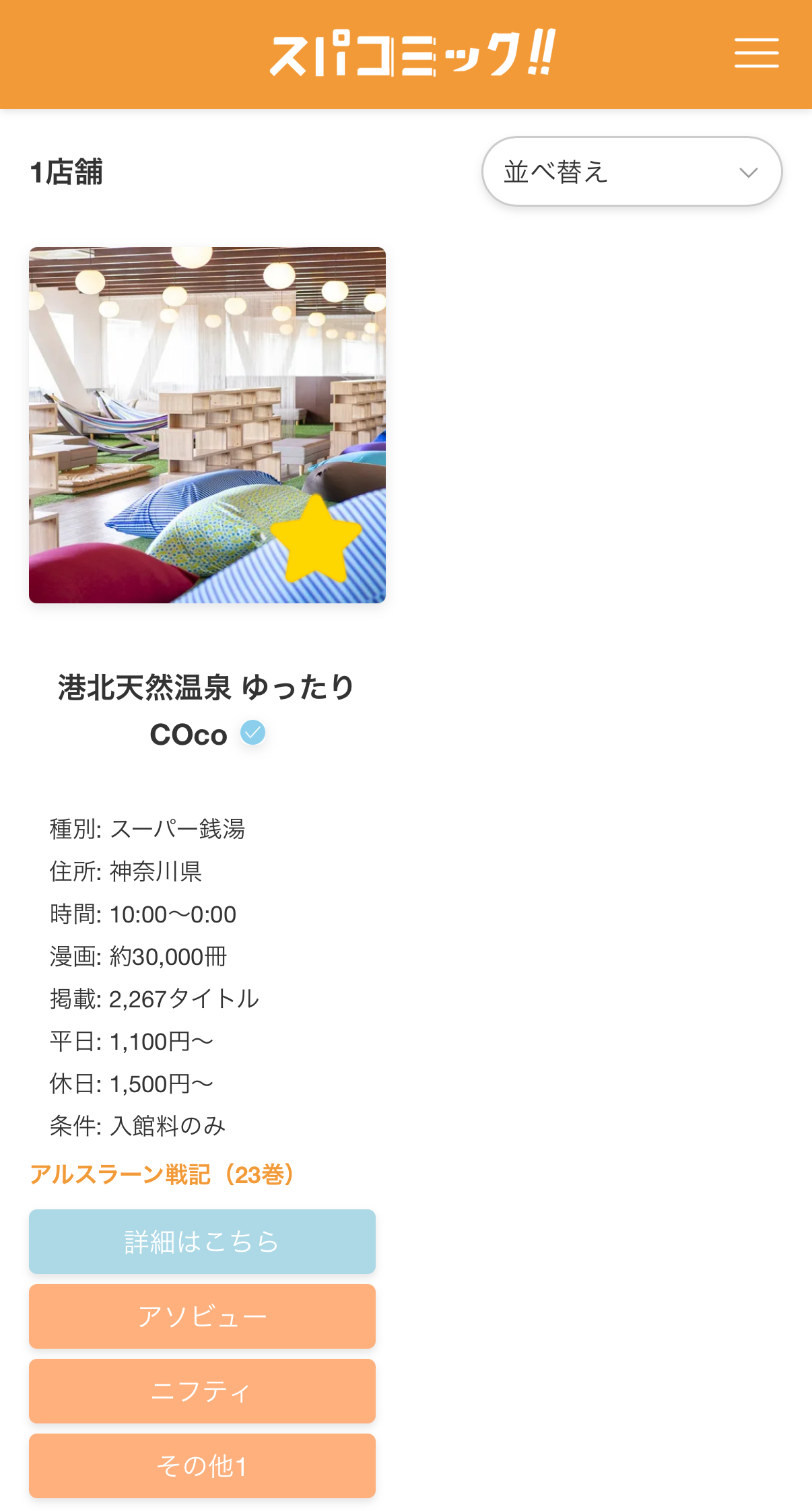Open the アソビュー button
812x1511 pixels.
pos(202,1316)
